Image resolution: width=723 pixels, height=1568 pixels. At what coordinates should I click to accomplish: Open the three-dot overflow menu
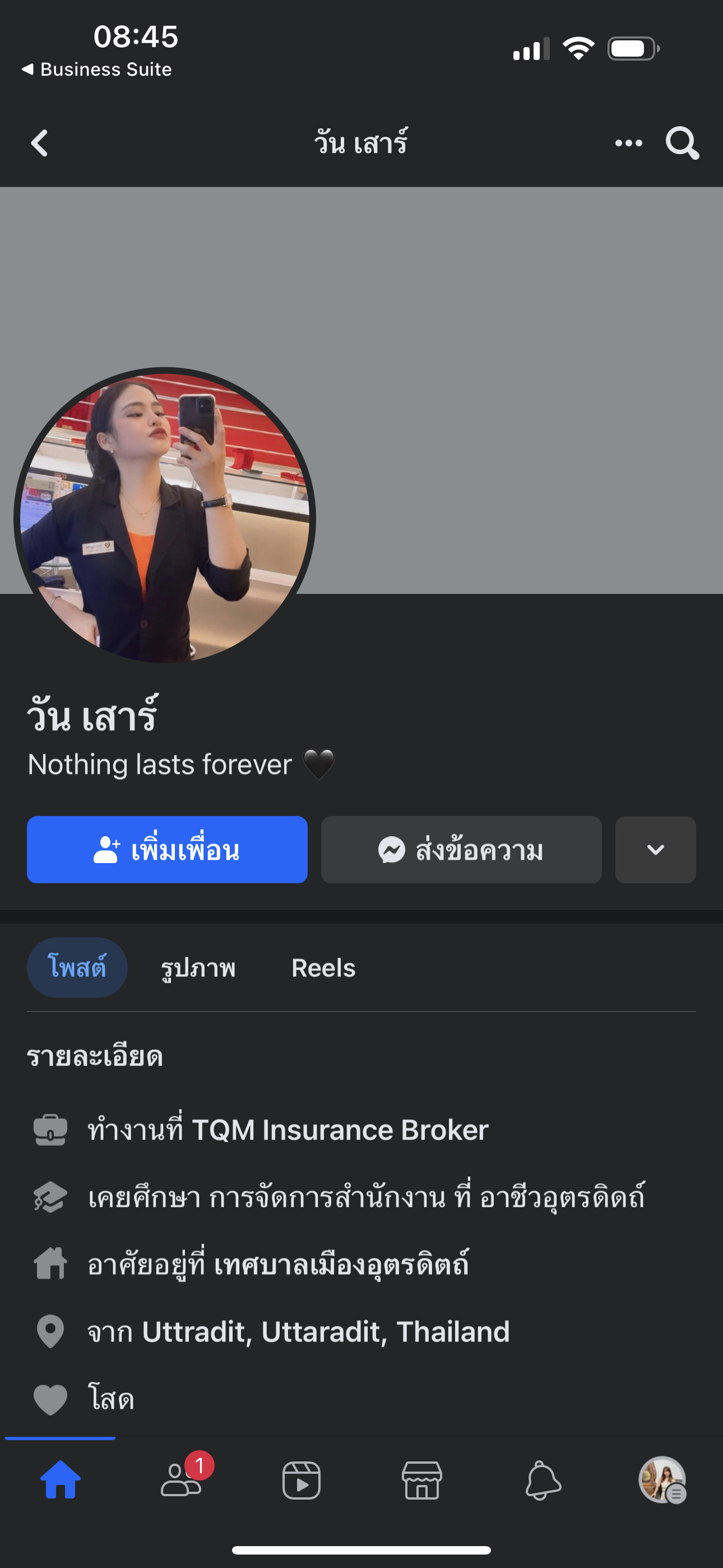(x=628, y=143)
